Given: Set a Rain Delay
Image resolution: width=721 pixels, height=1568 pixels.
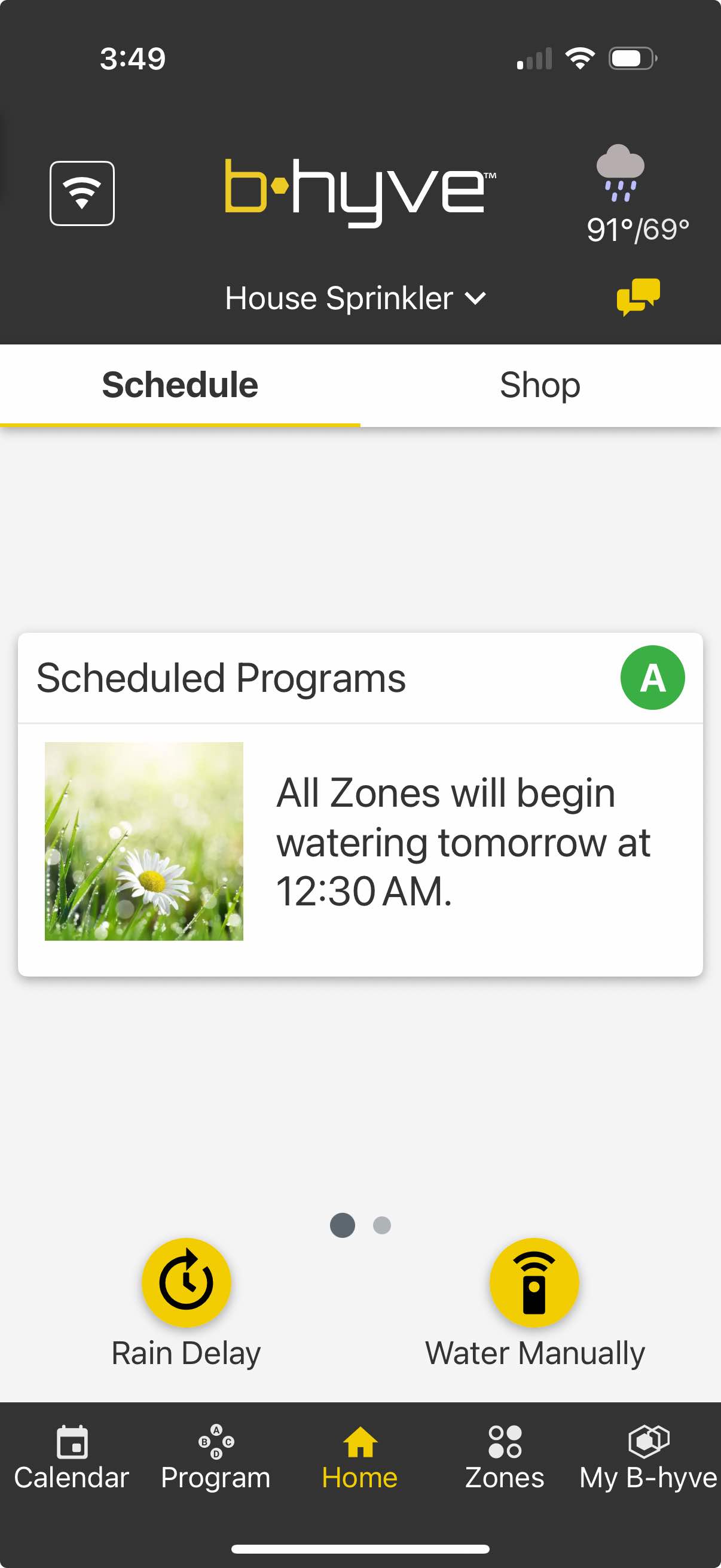Looking at the screenshot, I should pyautogui.click(x=186, y=1283).
